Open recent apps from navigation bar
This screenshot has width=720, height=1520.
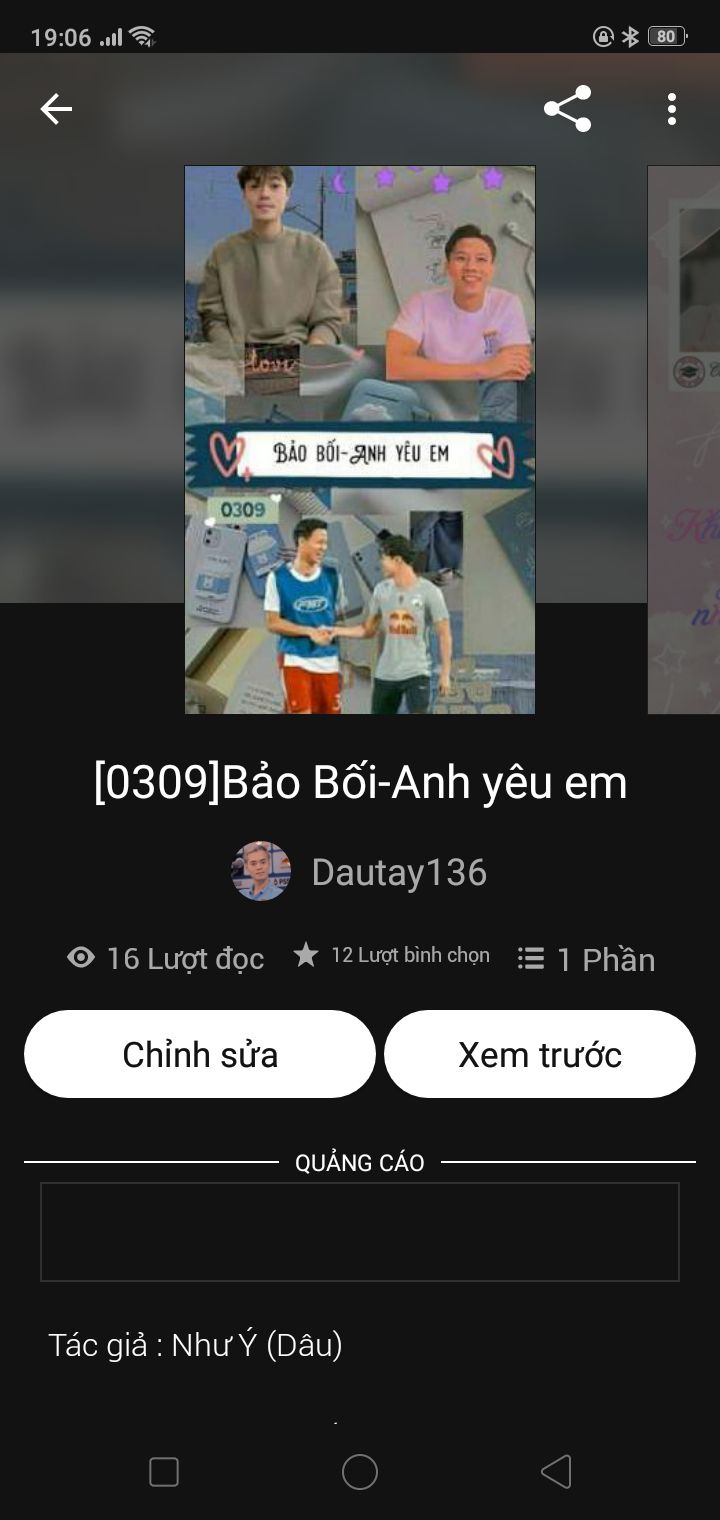pos(164,1472)
